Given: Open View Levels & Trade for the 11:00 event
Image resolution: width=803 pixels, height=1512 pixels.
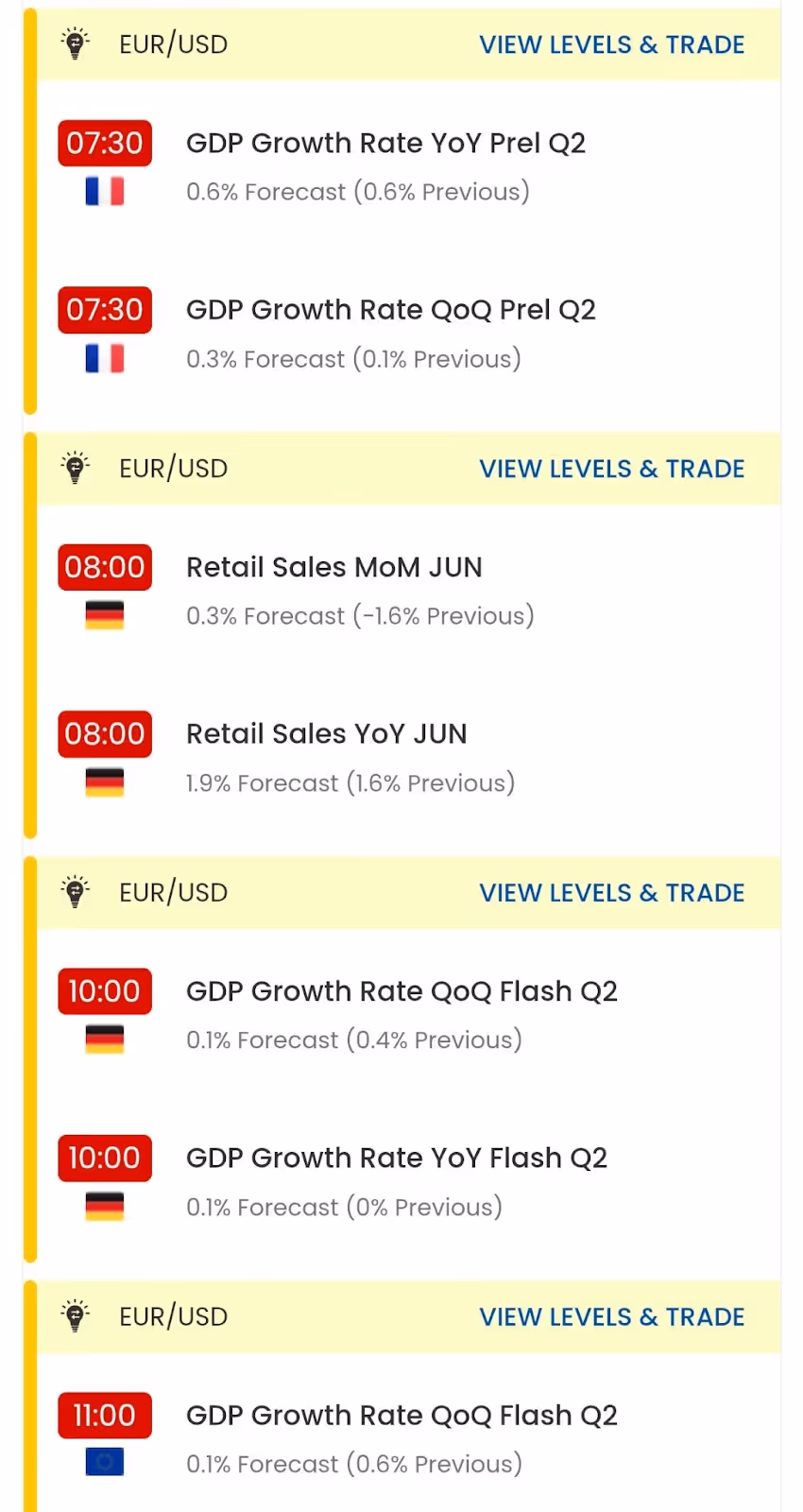Looking at the screenshot, I should point(611,1317).
